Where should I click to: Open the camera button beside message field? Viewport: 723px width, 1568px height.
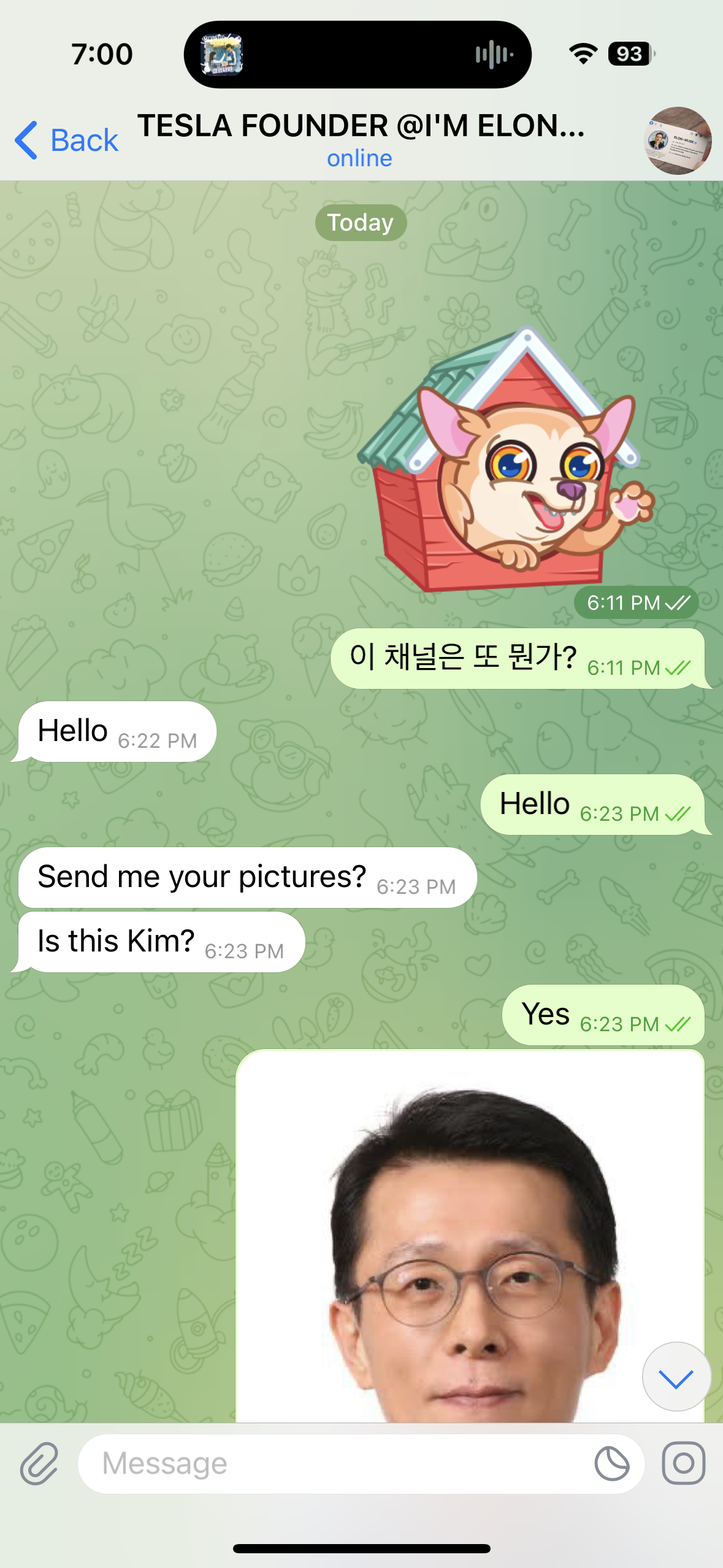pyautogui.click(x=683, y=1463)
